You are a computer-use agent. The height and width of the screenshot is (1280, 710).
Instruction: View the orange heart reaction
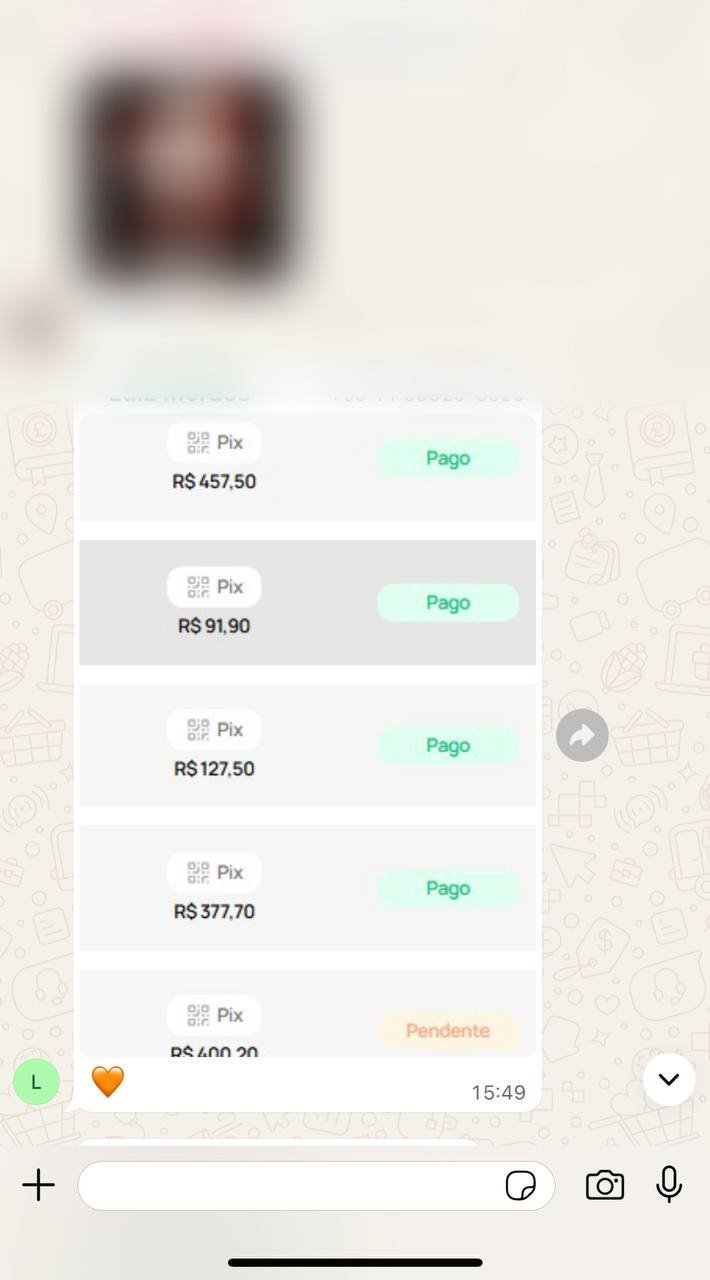click(x=107, y=1081)
